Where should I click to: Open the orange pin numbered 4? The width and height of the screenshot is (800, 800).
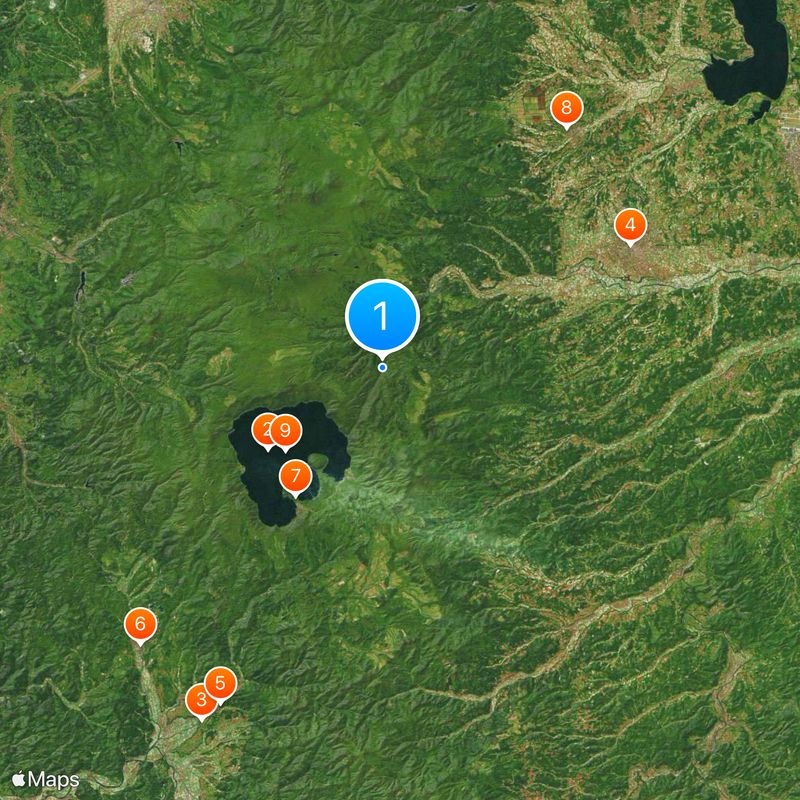pyautogui.click(x=630, y=225)
